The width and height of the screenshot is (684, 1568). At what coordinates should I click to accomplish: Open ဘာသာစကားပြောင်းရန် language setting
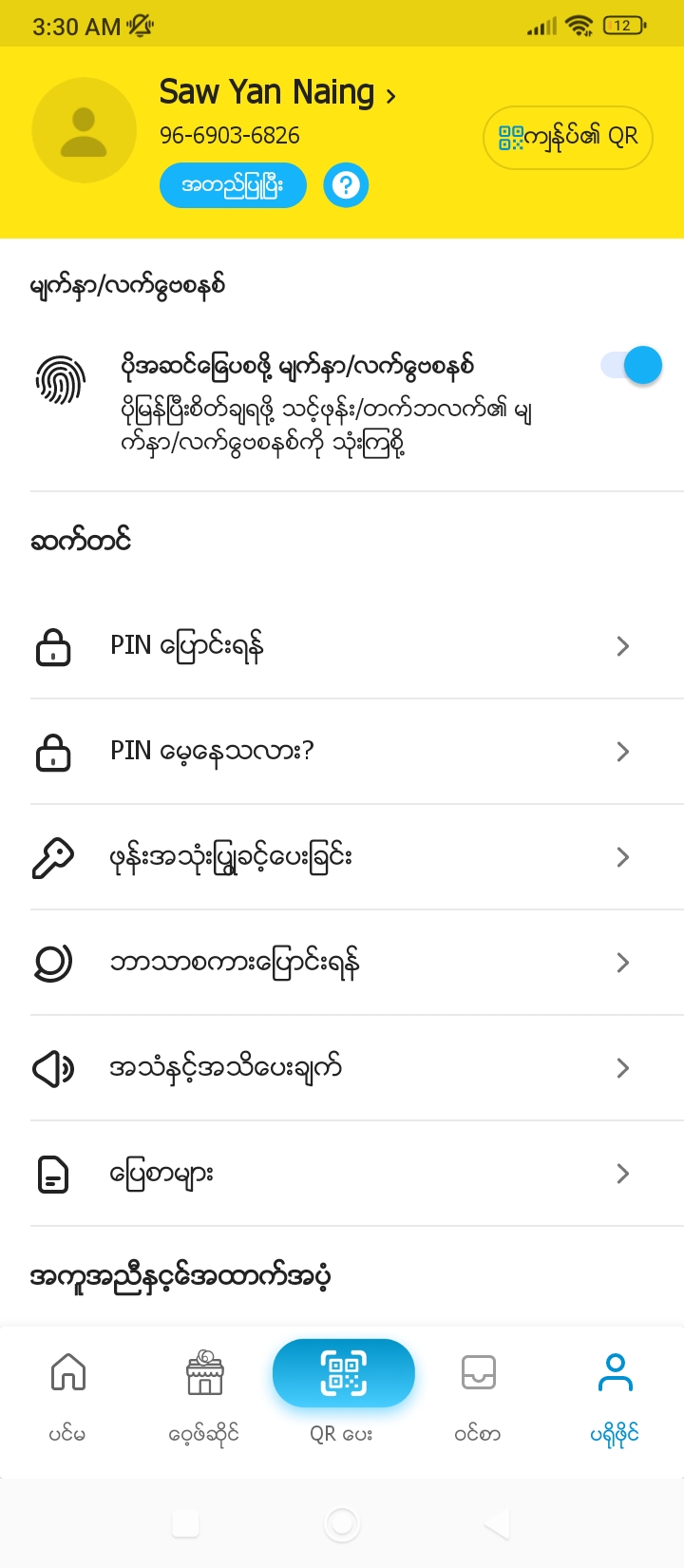tap(342, 963)
